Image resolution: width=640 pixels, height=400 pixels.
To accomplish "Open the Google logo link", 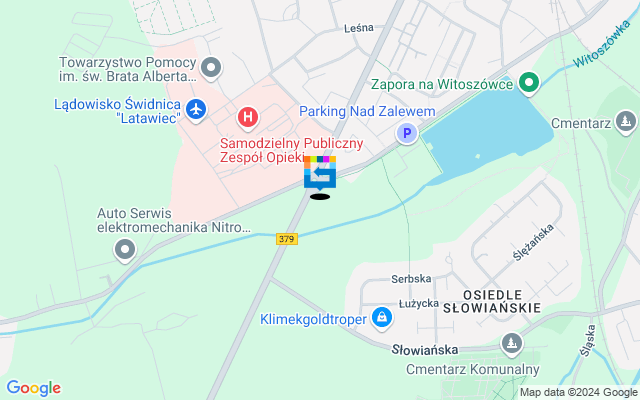I will click(x=34, y=388).
